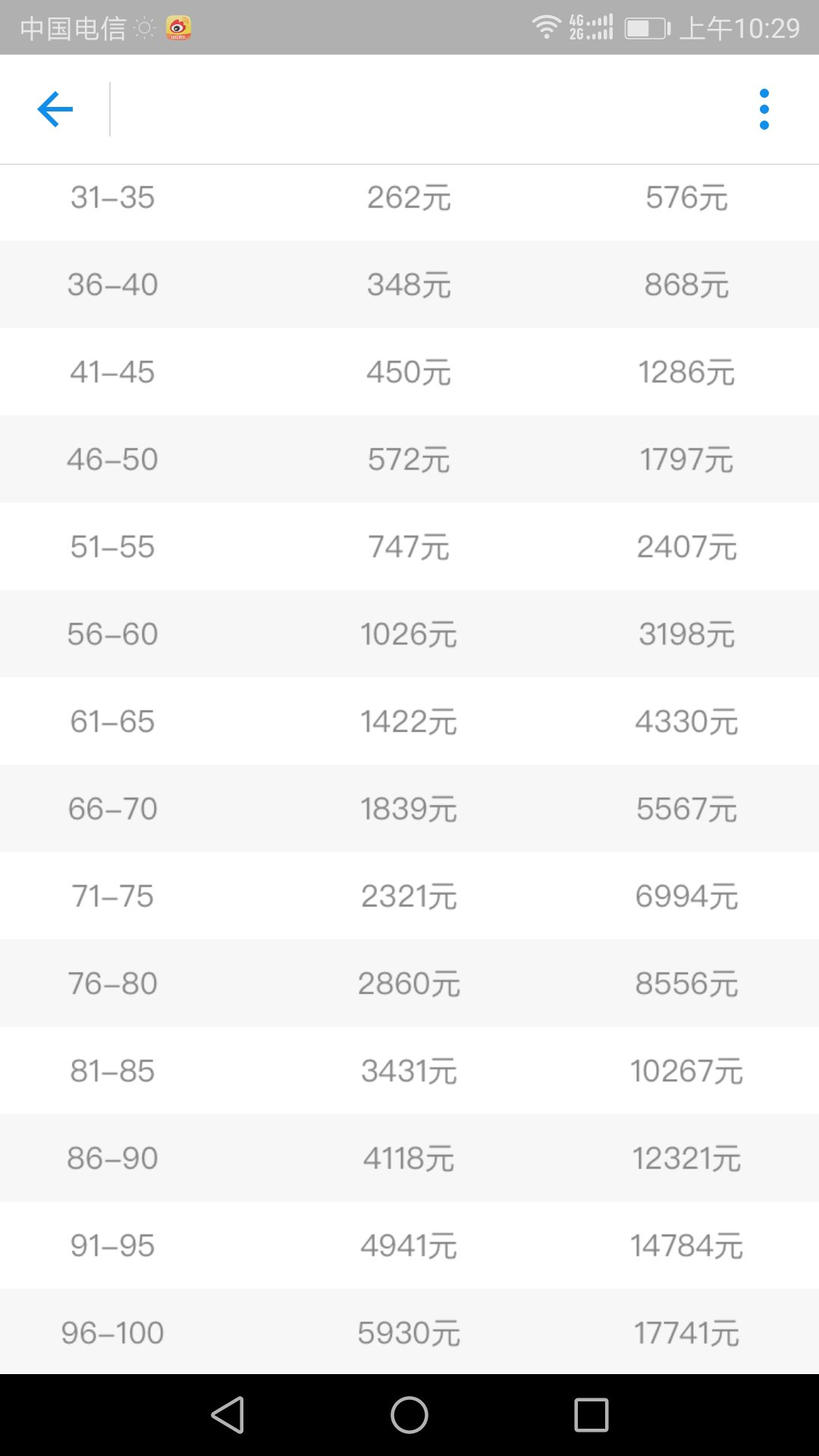The width and height of the screenshot is (819, 1456).
Task: Go back using the blue arrow
Action: [55, 109]
